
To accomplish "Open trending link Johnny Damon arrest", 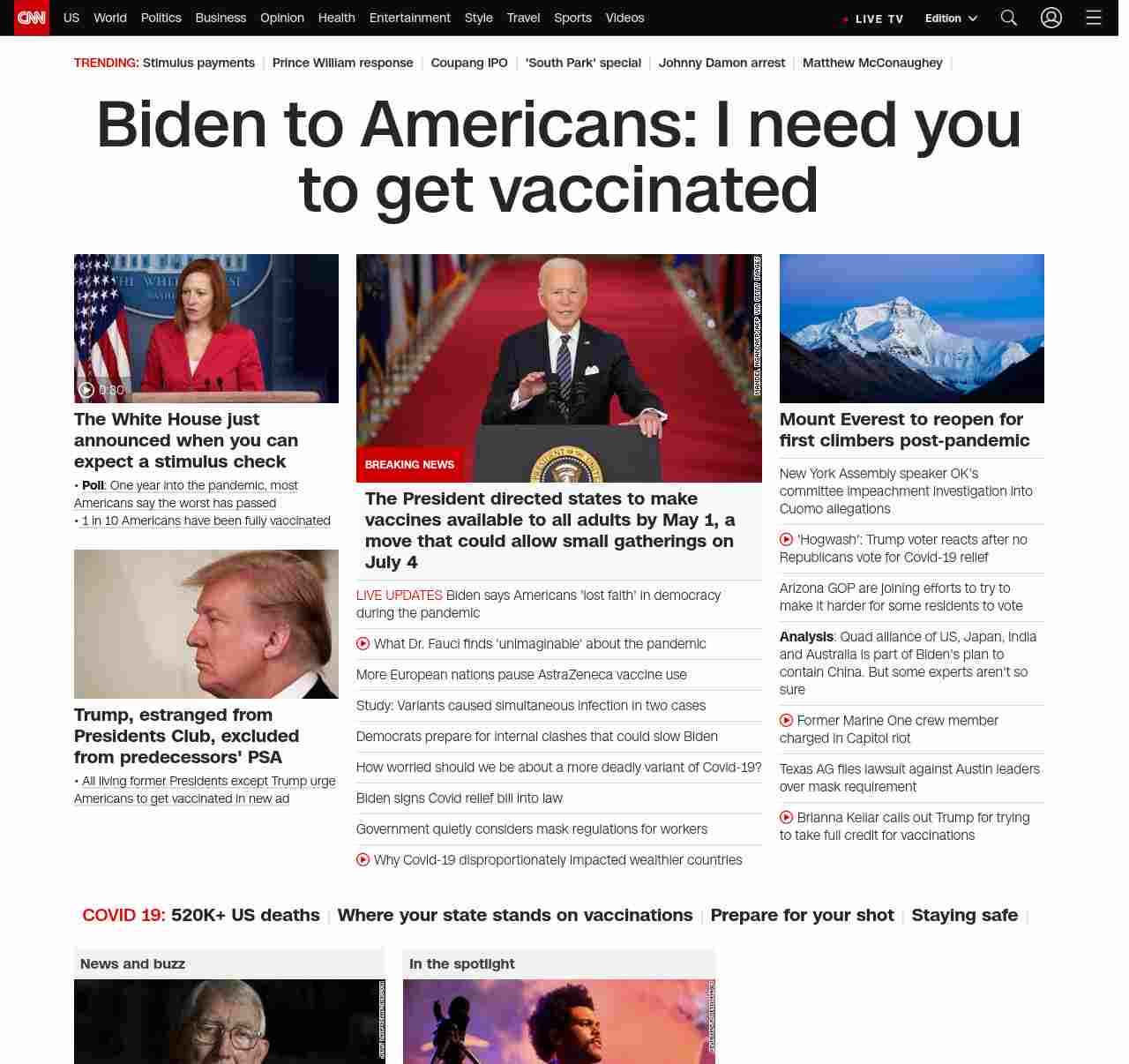I will point(721,63).
